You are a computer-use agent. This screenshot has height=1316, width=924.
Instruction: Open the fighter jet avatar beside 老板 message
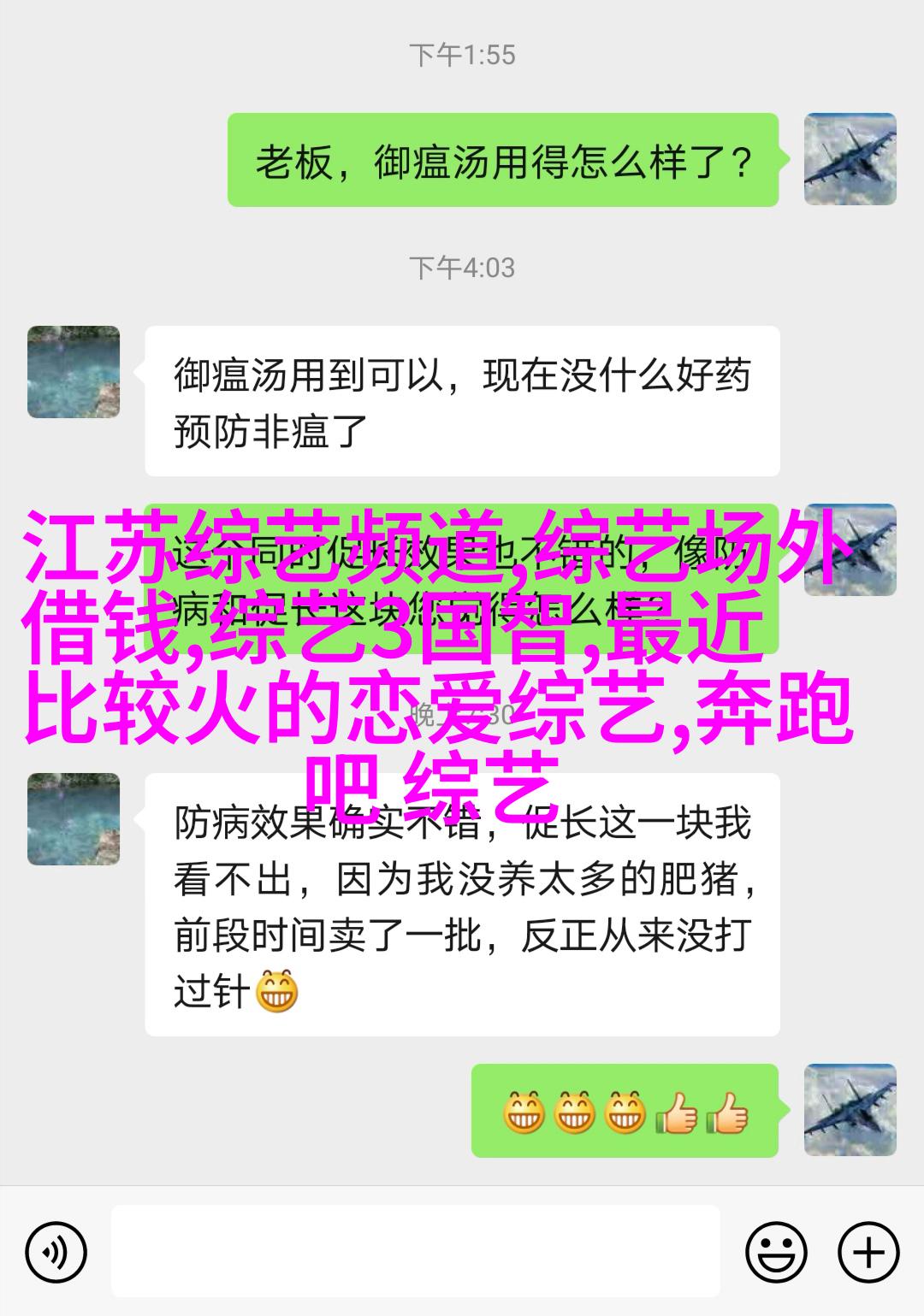click(850, 159)
